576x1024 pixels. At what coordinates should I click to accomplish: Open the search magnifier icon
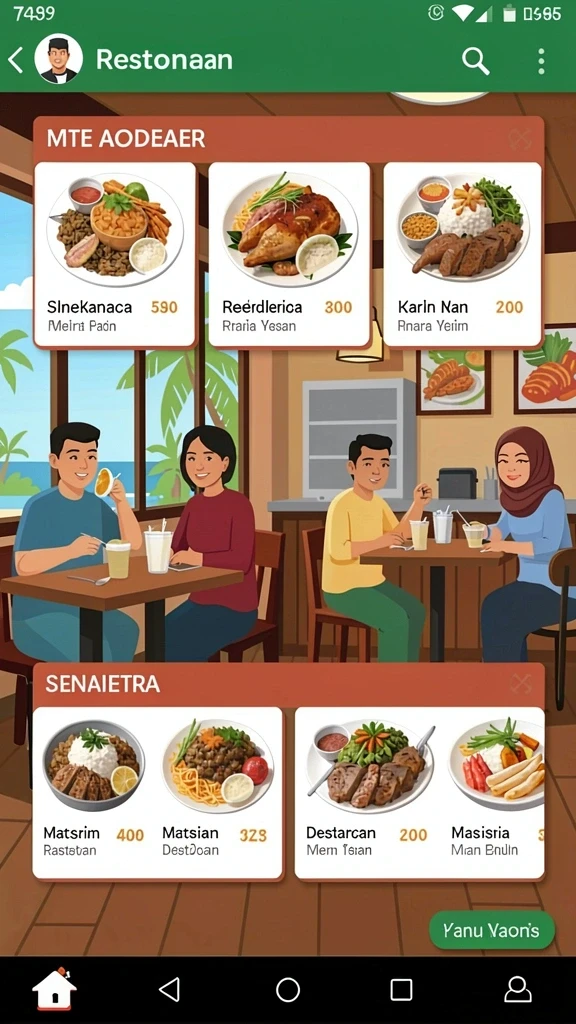coord(475,61)
